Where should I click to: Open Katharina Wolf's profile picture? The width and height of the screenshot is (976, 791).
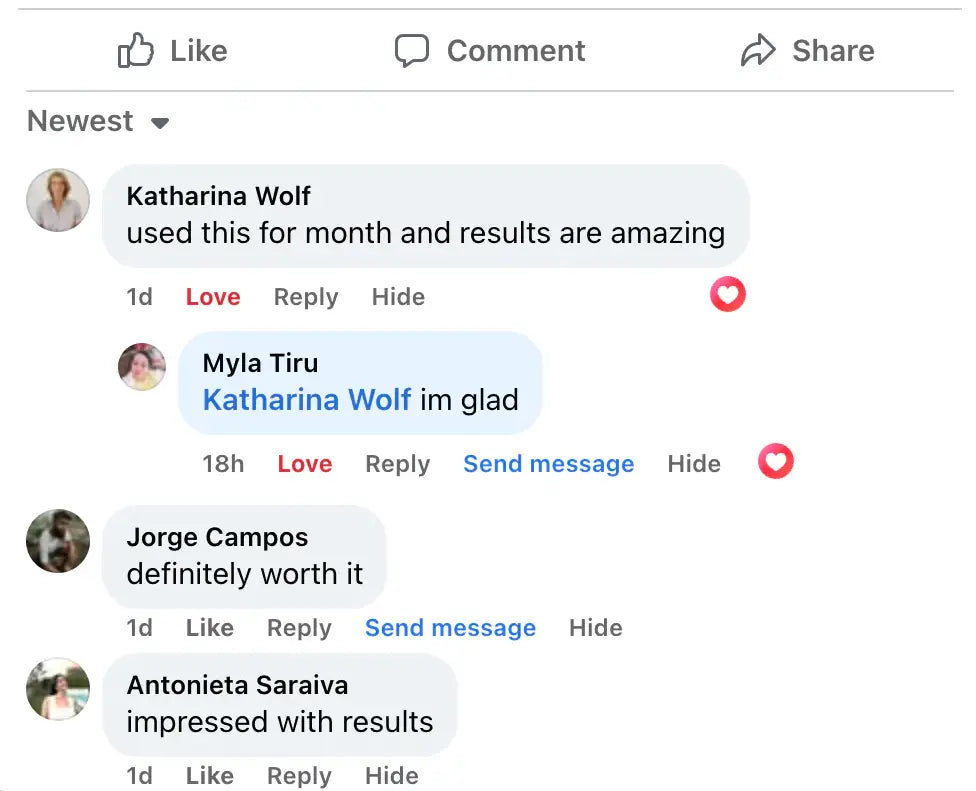(x=58, y=200)
